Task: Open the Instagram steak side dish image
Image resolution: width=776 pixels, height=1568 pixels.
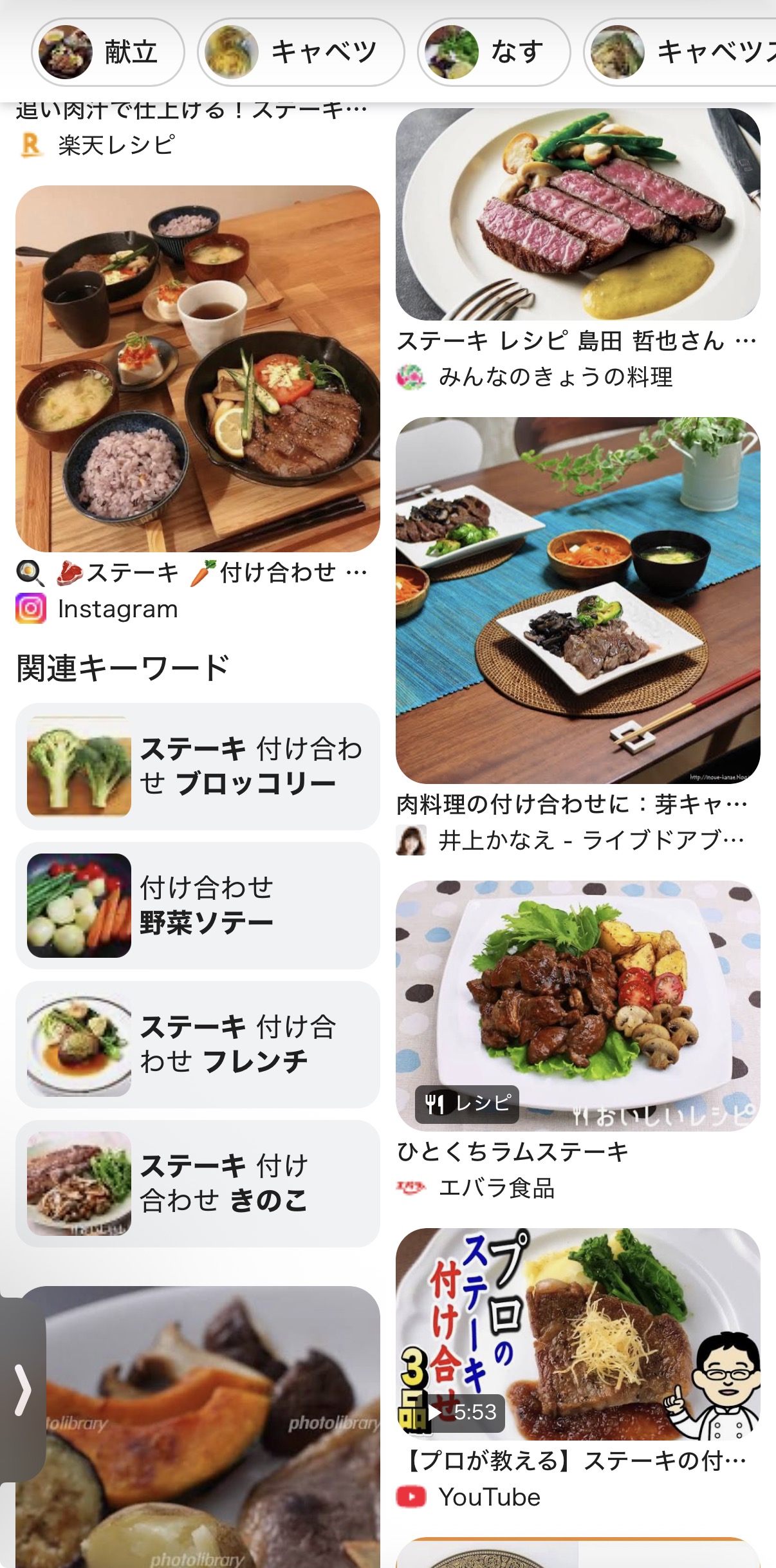Action: coord(198,368)
